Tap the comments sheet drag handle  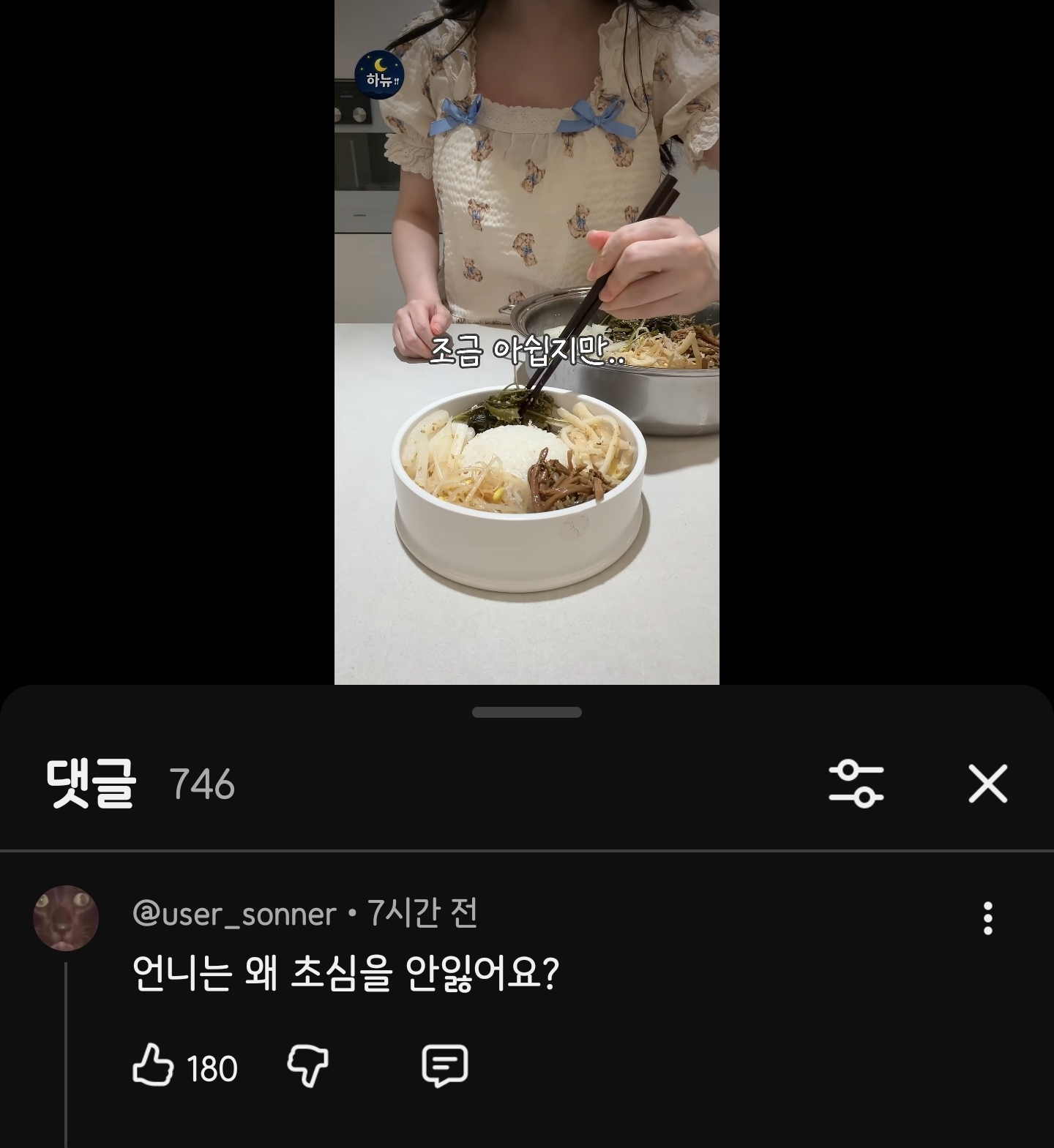click(x=526, y=712)
